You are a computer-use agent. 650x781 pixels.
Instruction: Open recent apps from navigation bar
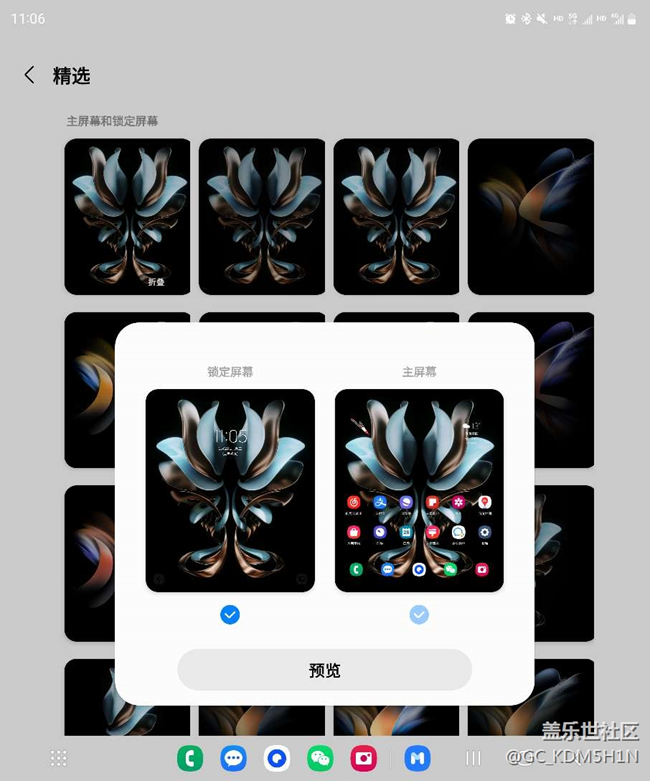click(473, 759)
